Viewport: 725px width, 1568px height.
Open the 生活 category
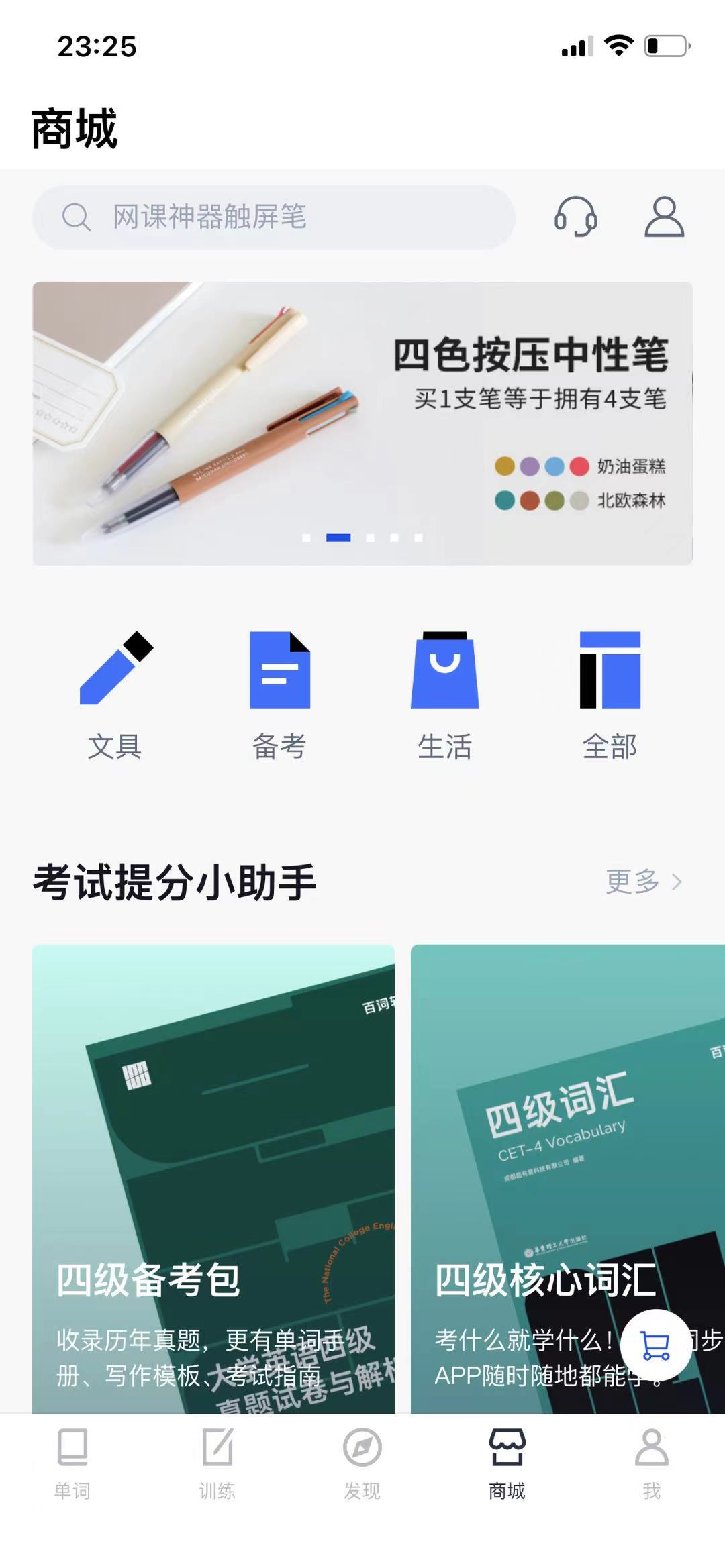(x=444, y=694)
